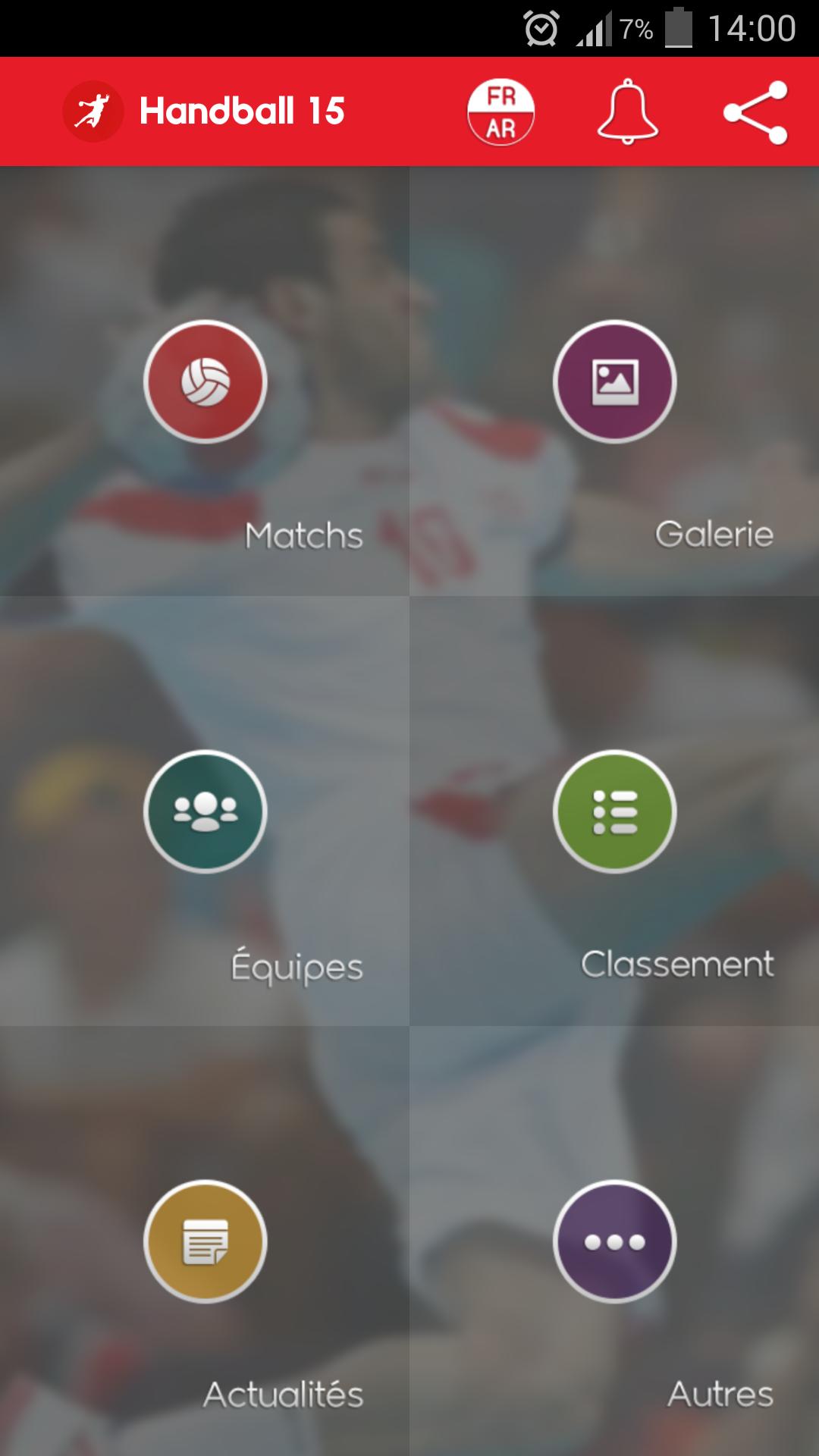Share the Handball 15 app
819x1456 pixels.
(x=755, y=112)
